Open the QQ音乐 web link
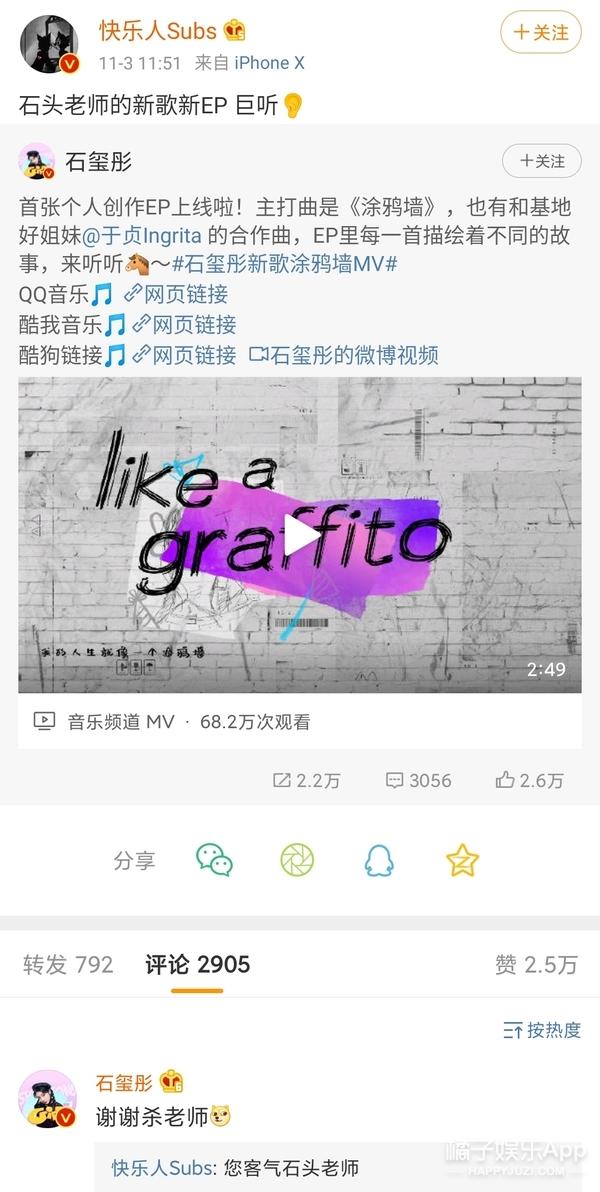Image resolution: width=600 pixels, height=1192 pixels. pyautogui.click(x=176, y=295)
